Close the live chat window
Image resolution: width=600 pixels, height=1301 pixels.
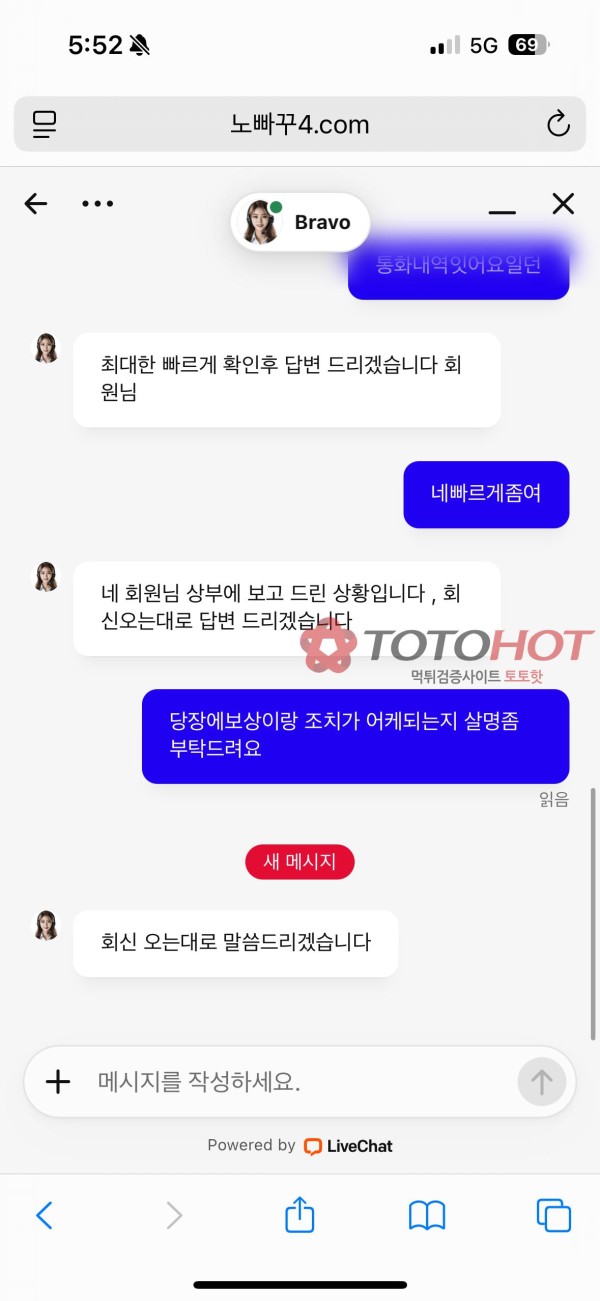563,204
